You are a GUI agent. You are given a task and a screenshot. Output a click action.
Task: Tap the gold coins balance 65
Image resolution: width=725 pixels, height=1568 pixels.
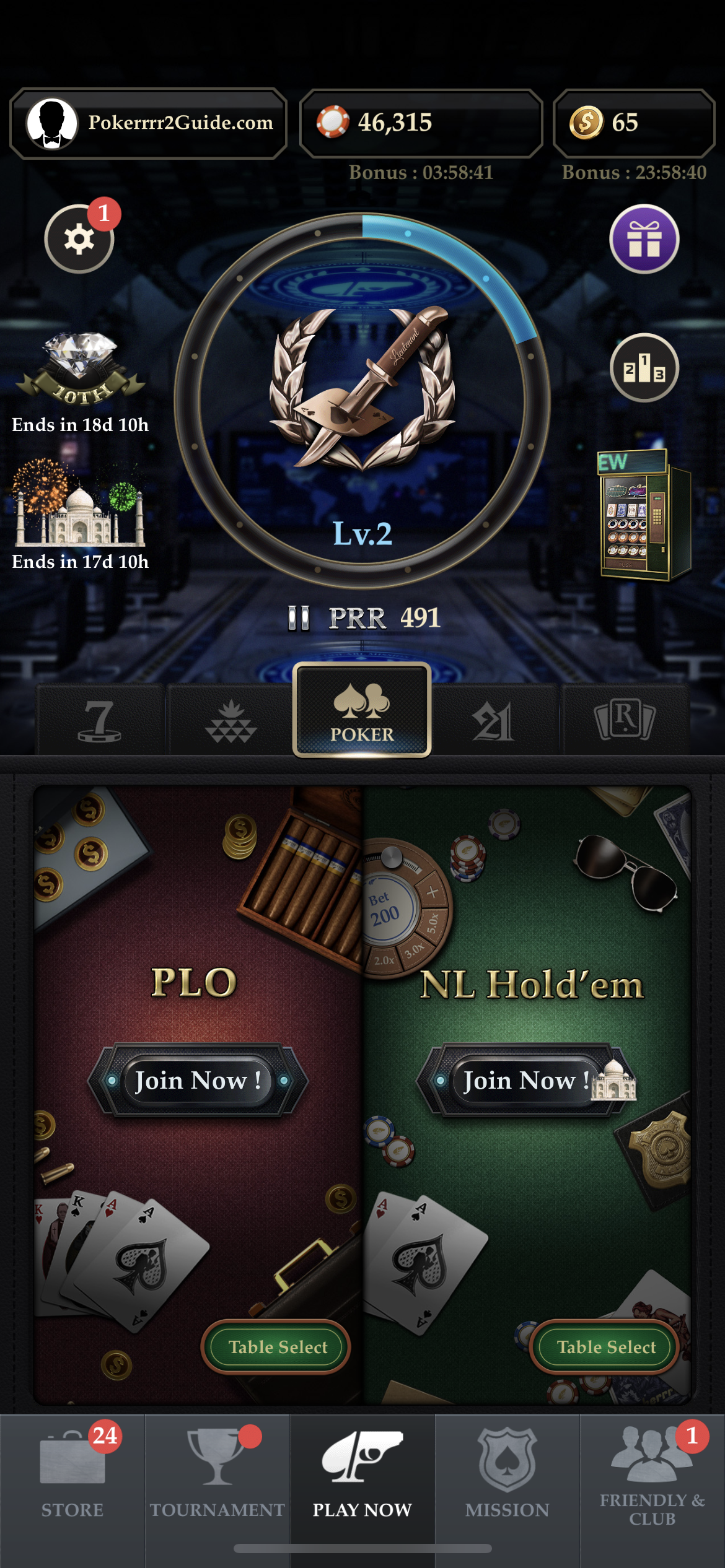point(633,123)
